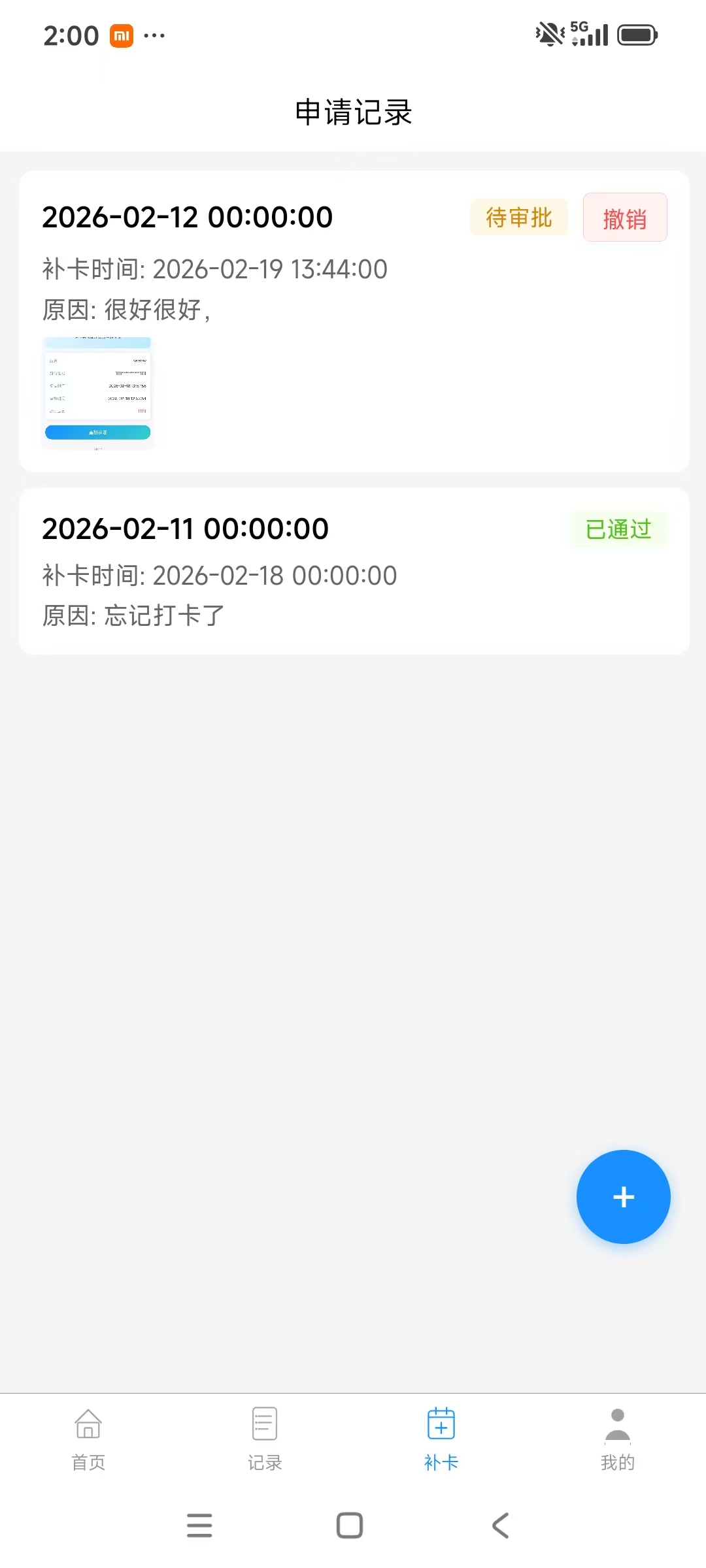Tap the 待审批 pending status badge

pyautogui.click(x=519, y=217)
